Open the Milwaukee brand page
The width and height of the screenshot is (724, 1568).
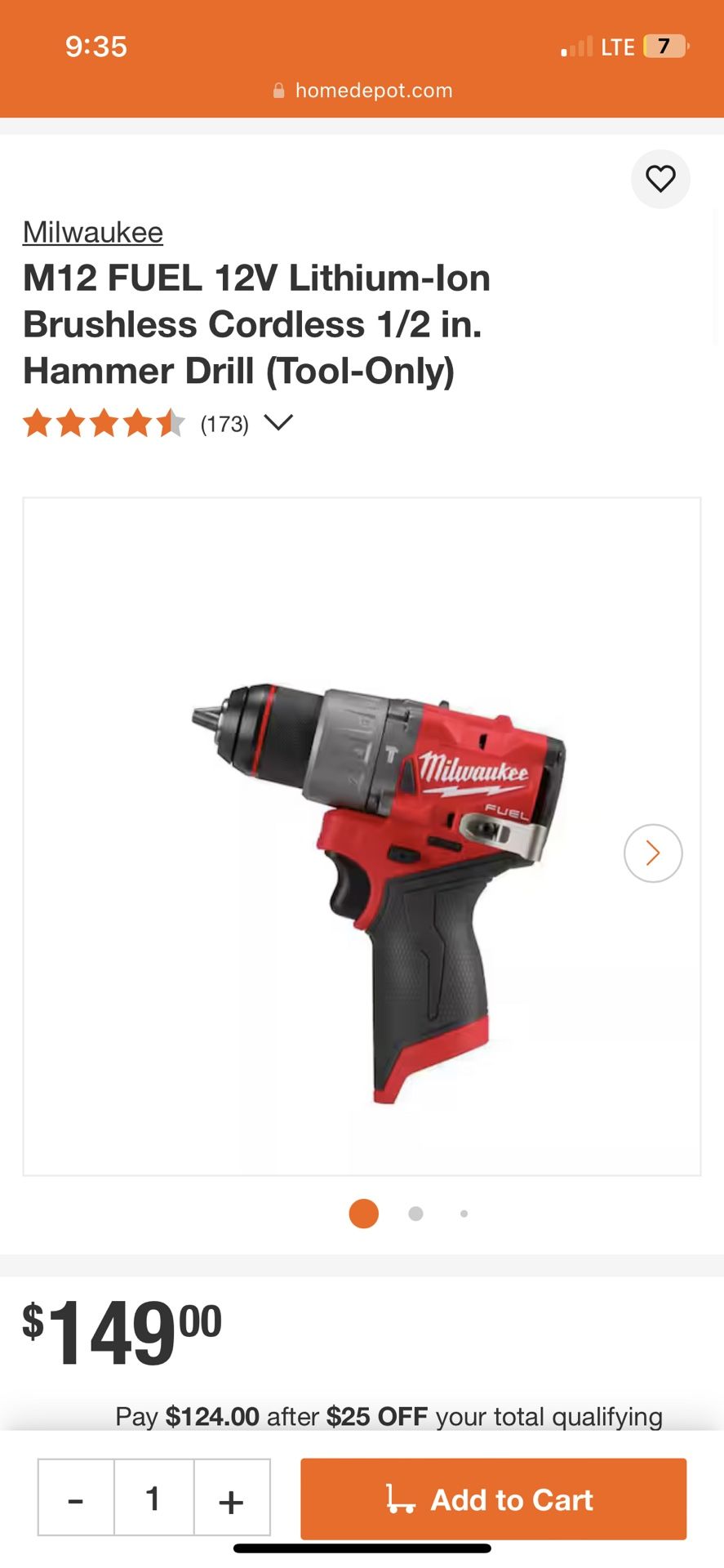pyautogui.click(x=93, y=232)
